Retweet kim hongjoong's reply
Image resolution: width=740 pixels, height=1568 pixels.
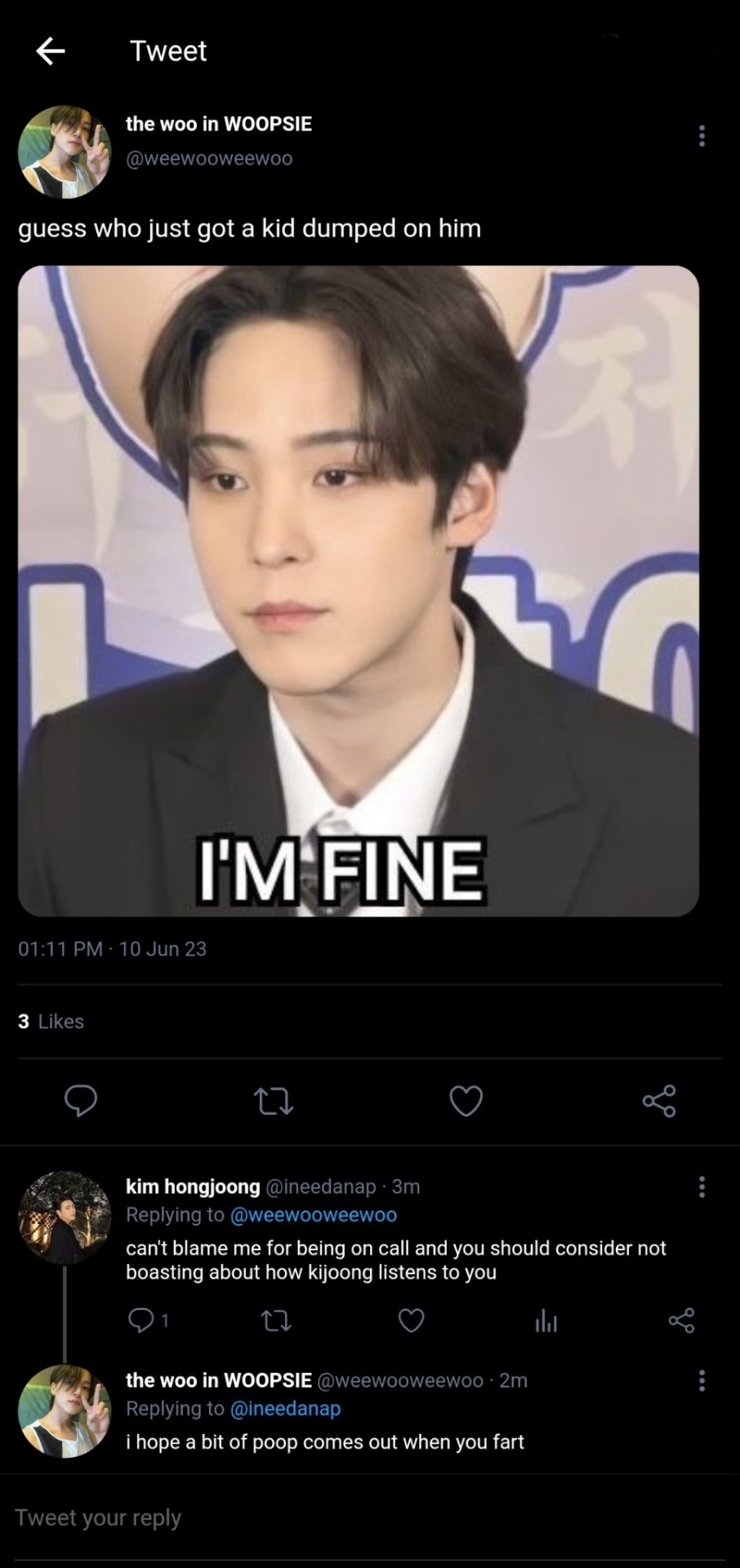pos(276,1321)
